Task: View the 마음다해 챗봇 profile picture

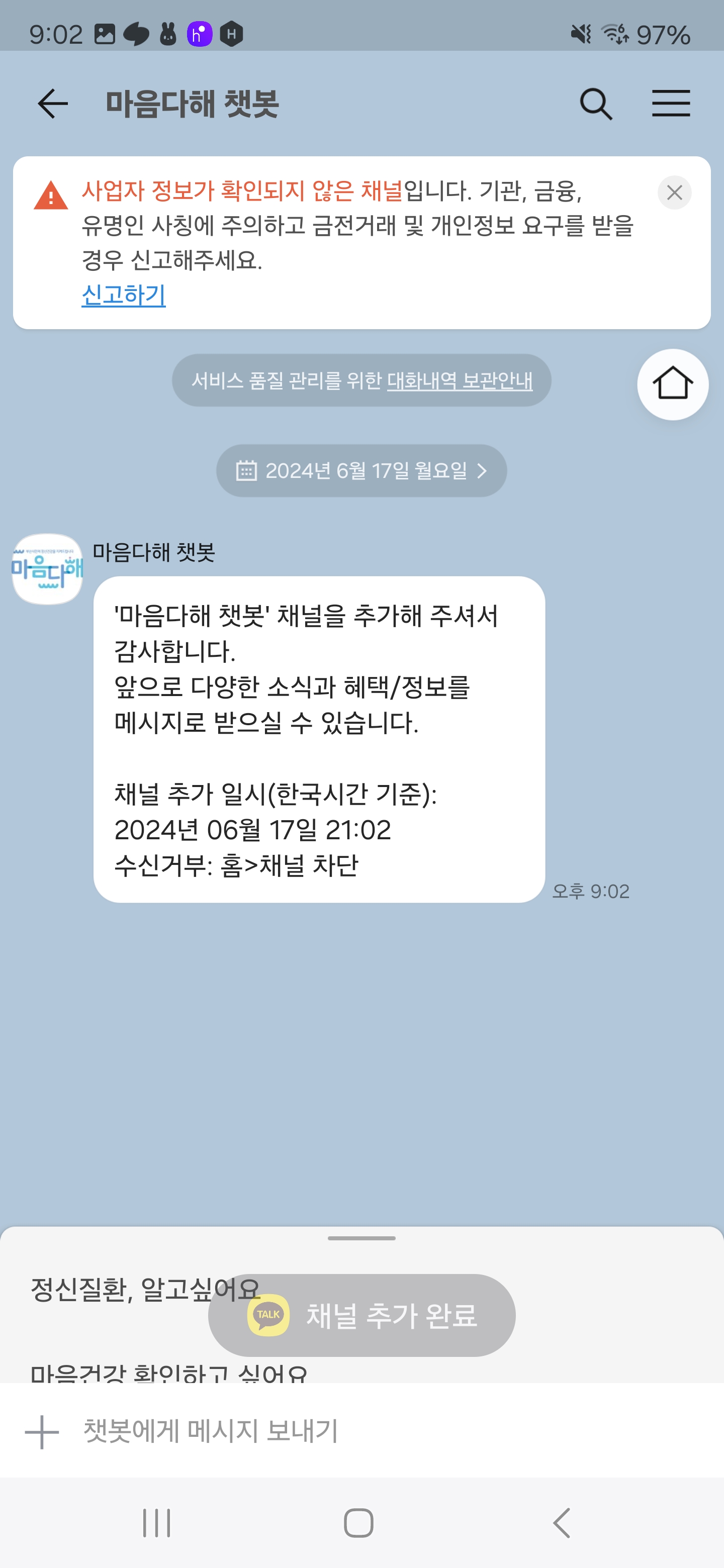Action: coord(47,569)
